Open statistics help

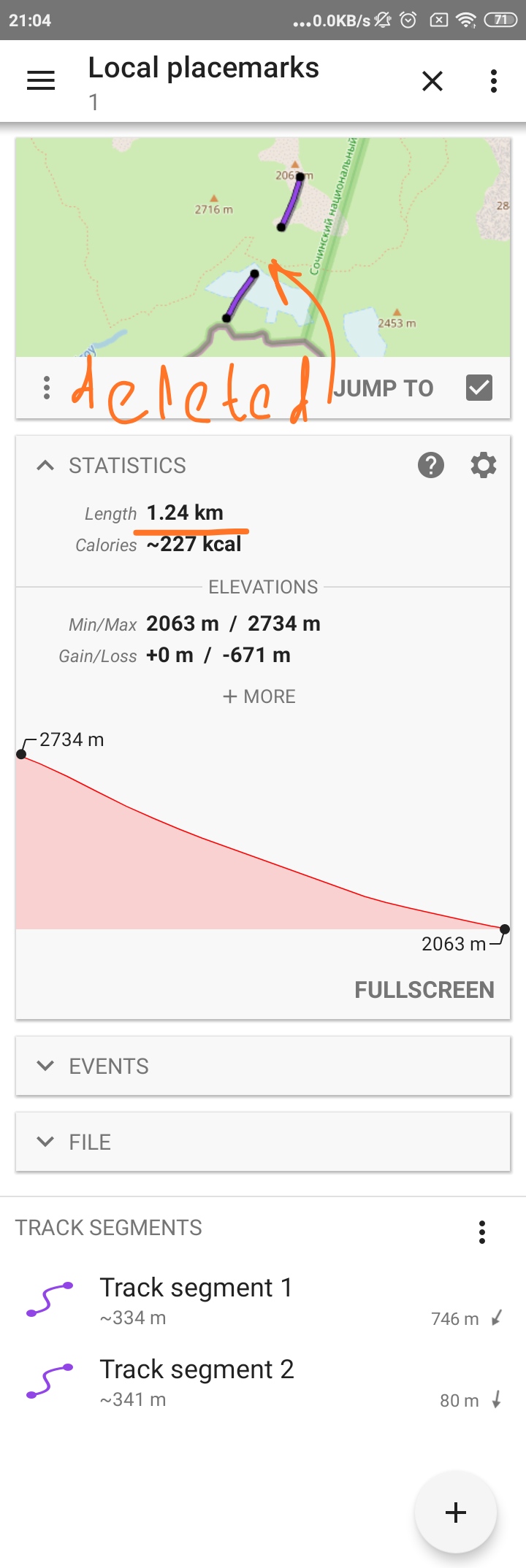[431, 465]
